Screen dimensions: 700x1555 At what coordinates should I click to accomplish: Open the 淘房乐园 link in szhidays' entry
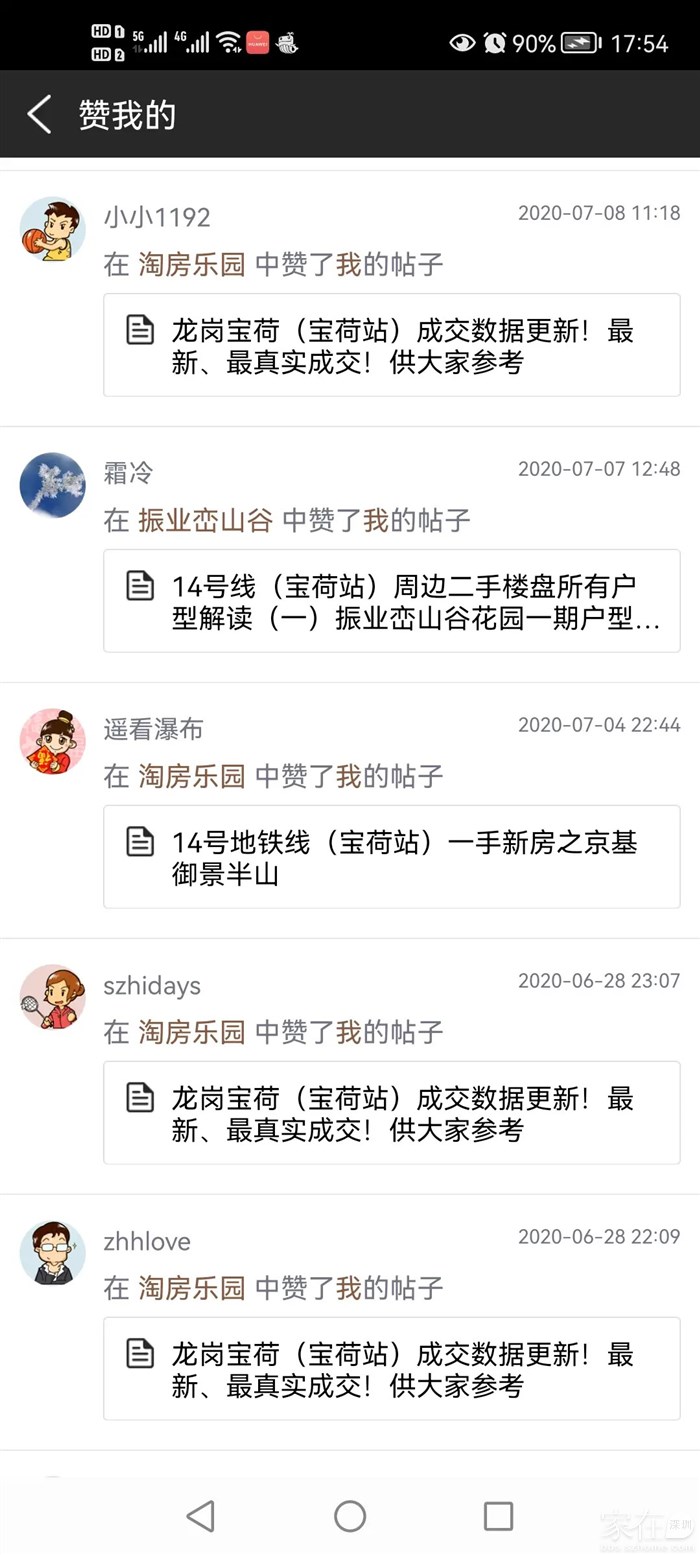(191, 1033)
